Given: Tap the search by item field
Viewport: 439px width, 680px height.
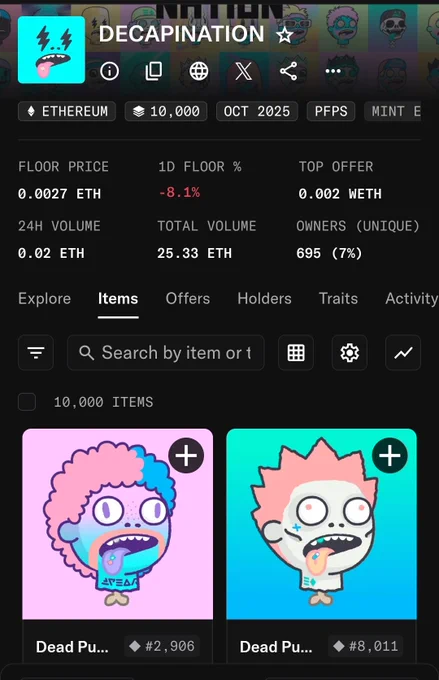Looking at the screenshot, I should point(166,353).
